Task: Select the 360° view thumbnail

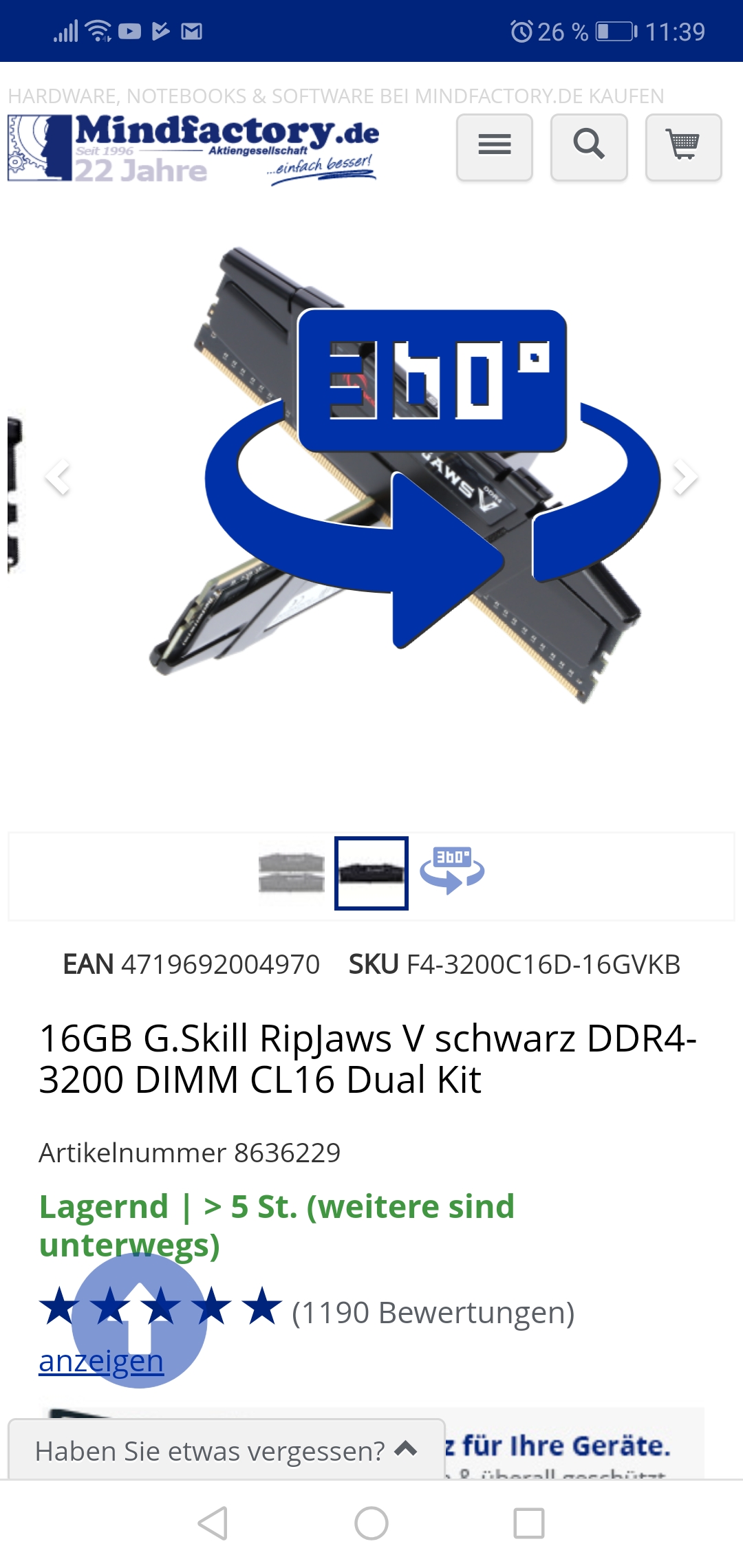Action: (452, 870)
